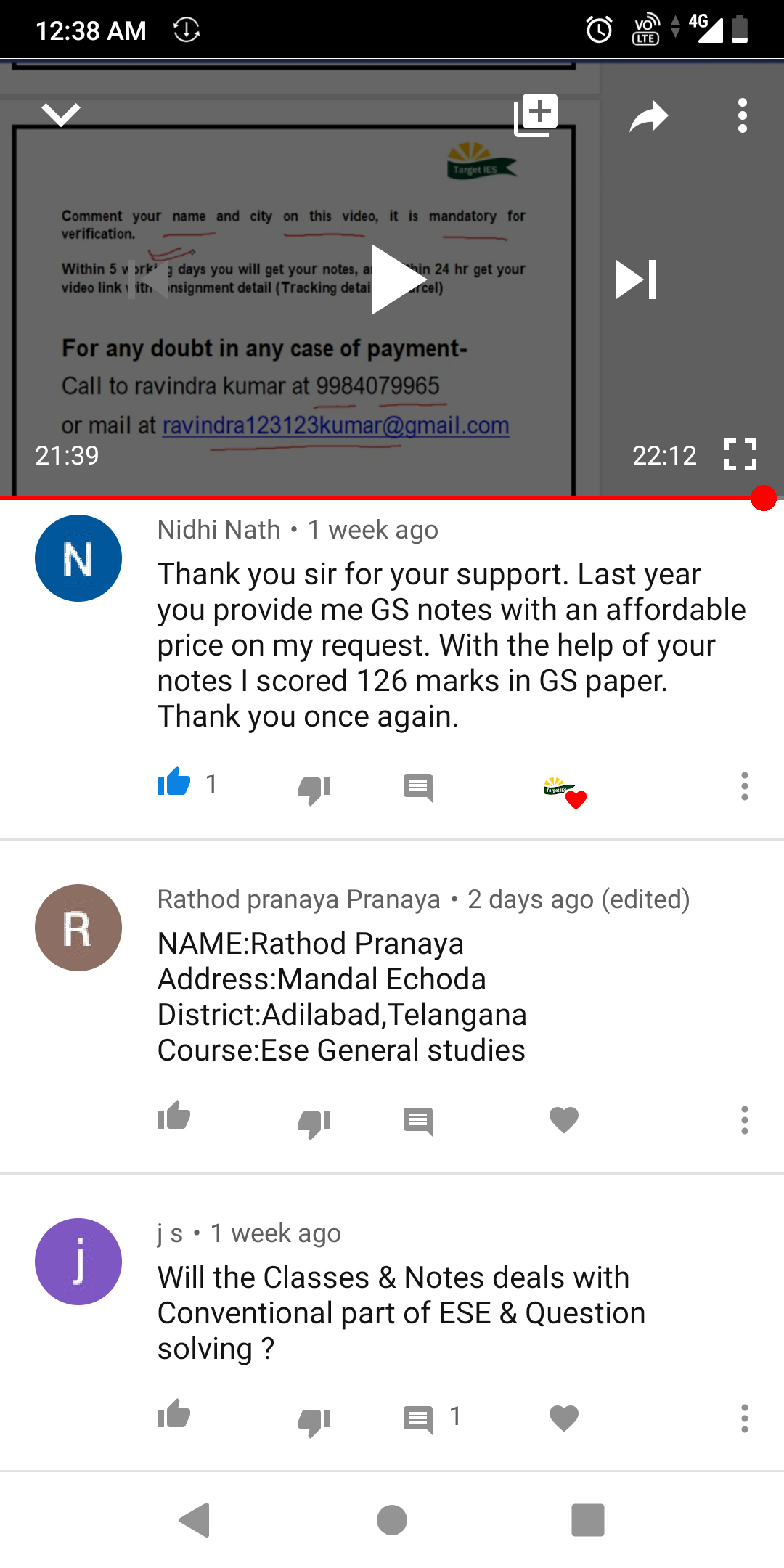Skip to the next video

click(x=636, y=279)
